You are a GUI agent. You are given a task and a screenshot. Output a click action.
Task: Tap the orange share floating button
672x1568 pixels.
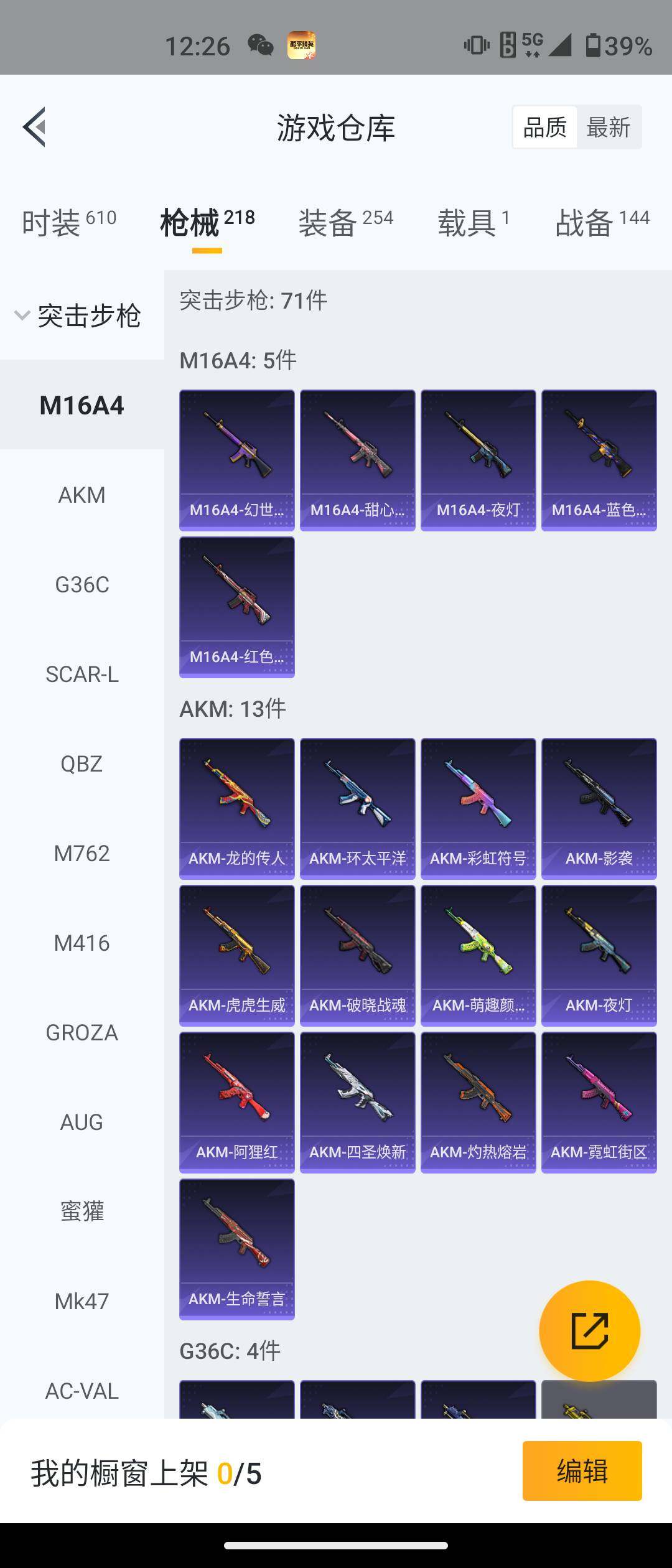coord(589,1331)
